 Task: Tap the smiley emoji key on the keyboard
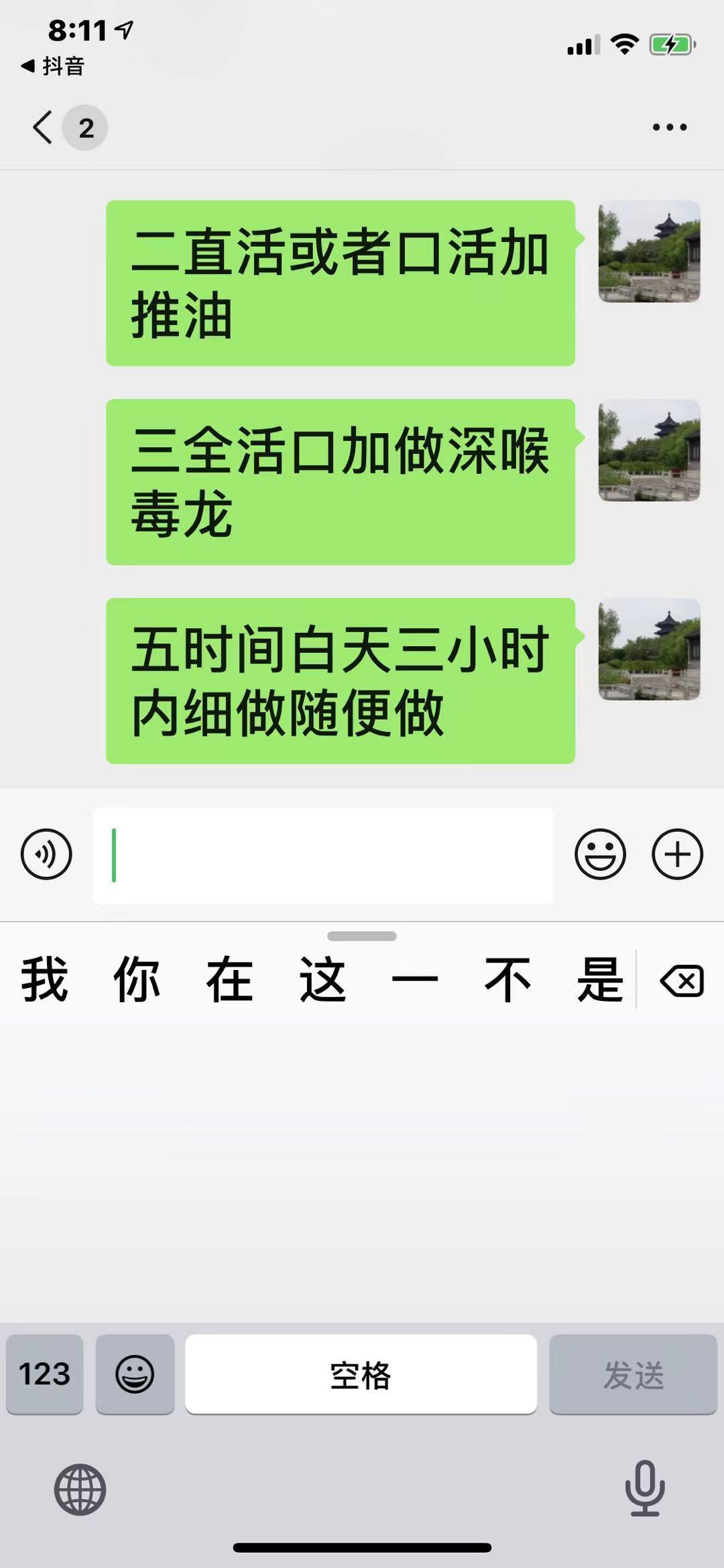(135, 1374)
